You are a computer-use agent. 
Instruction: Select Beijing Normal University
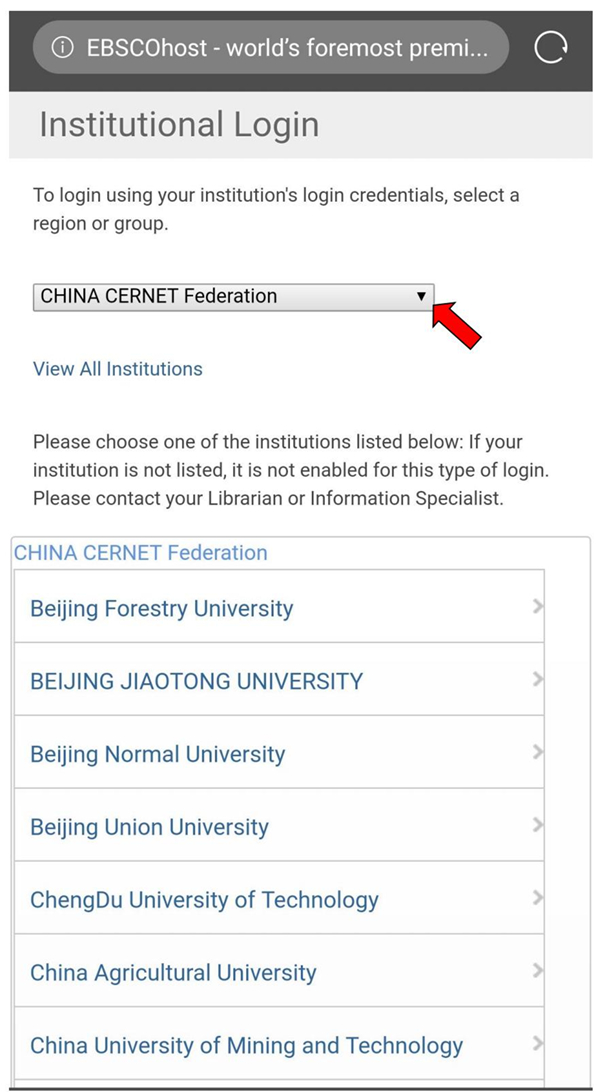pyautogui.click(x=279, y=752)
